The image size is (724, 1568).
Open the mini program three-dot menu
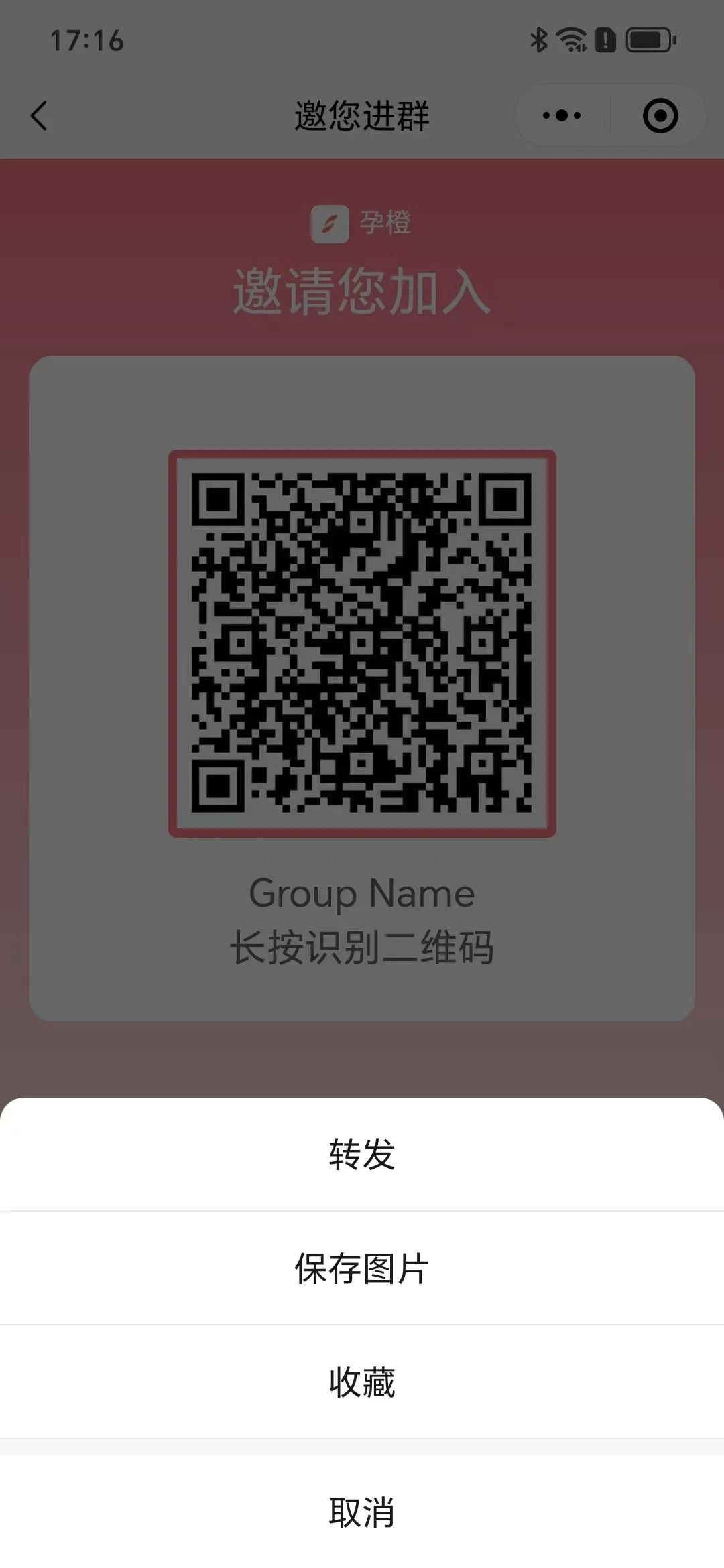pos(562,116)
